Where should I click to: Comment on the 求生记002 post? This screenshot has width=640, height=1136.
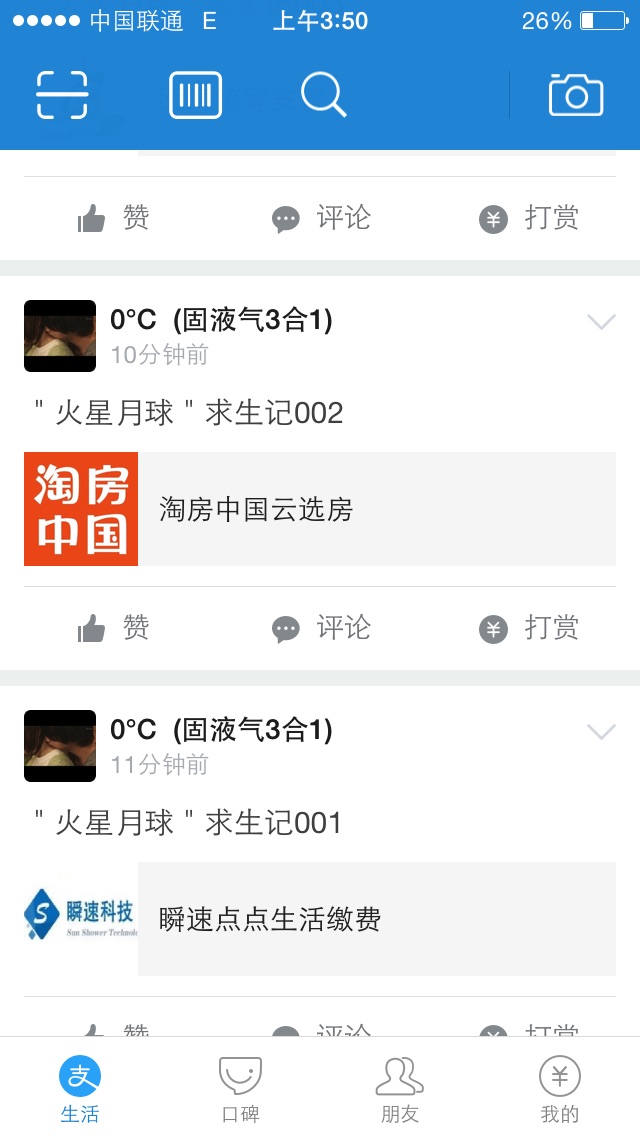click(321, 628)
